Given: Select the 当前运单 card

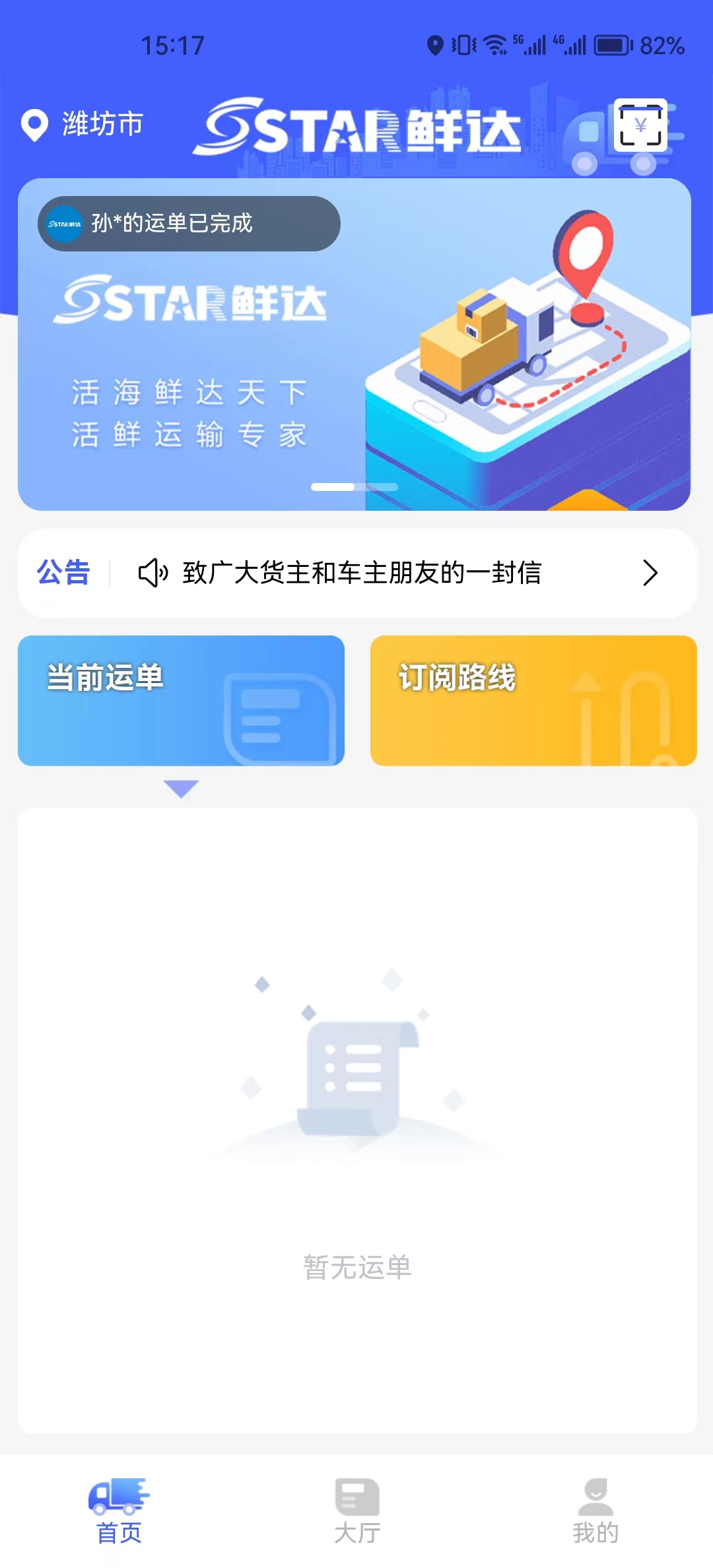Looking at the screenshot, I should pos(181,700).
